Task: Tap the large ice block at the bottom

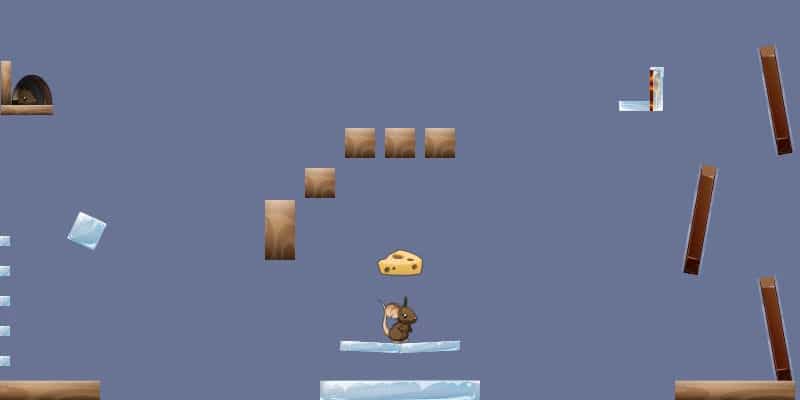Action: click(x=400, y=390)
